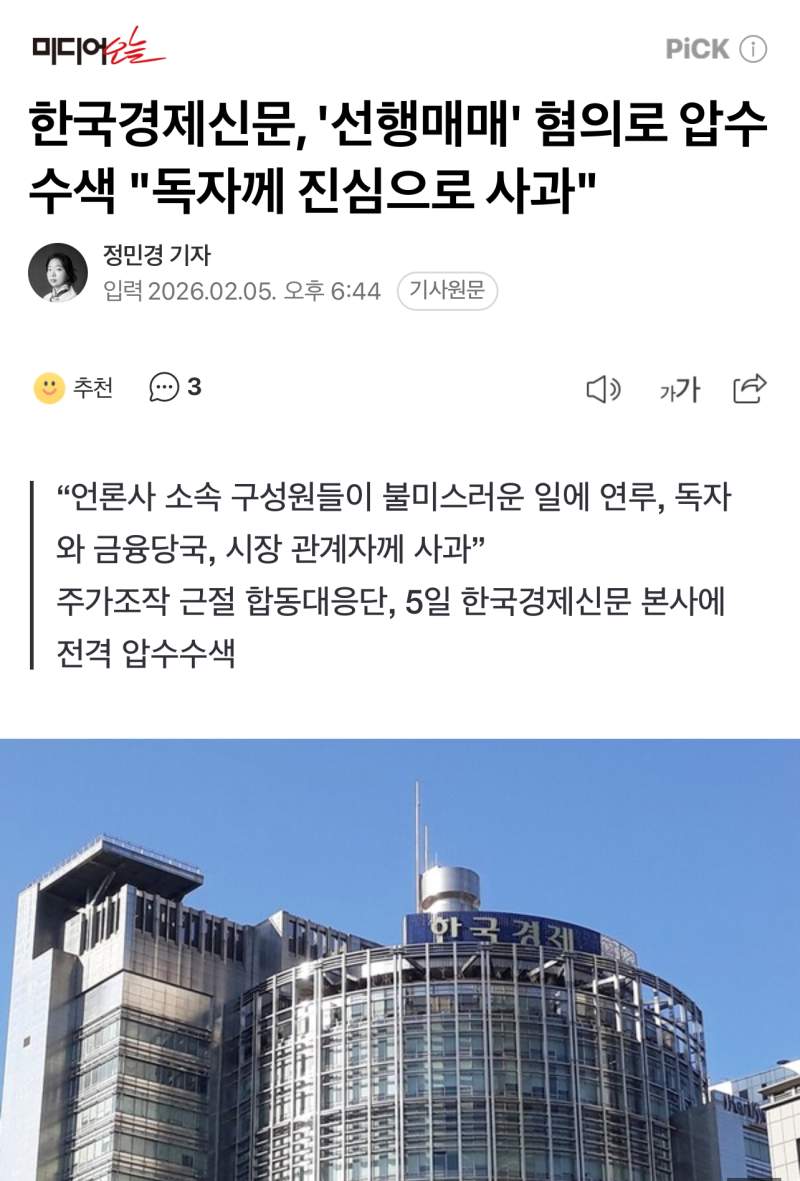Click the article headline about 한국경제신문

pyautogui.click(x=400, y=125)
